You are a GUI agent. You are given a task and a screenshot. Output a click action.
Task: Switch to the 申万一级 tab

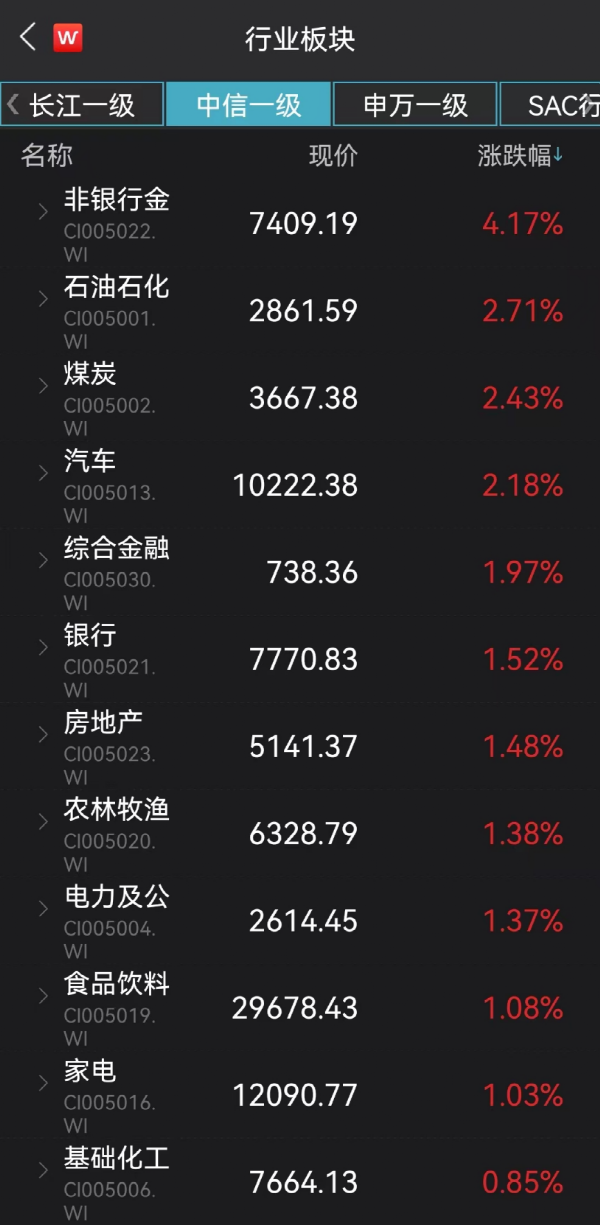415,104
